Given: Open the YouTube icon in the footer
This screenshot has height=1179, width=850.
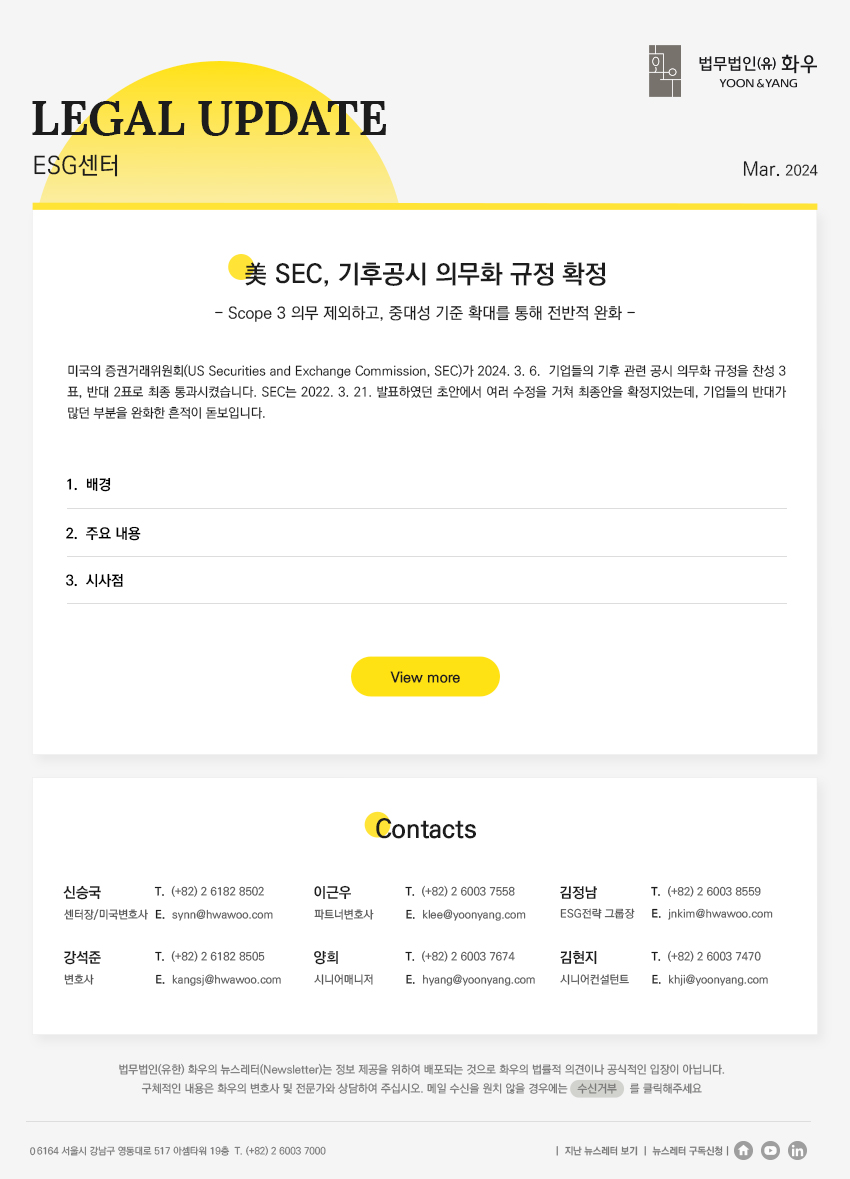Looking at the screenshot, I should pos(770,1151).
